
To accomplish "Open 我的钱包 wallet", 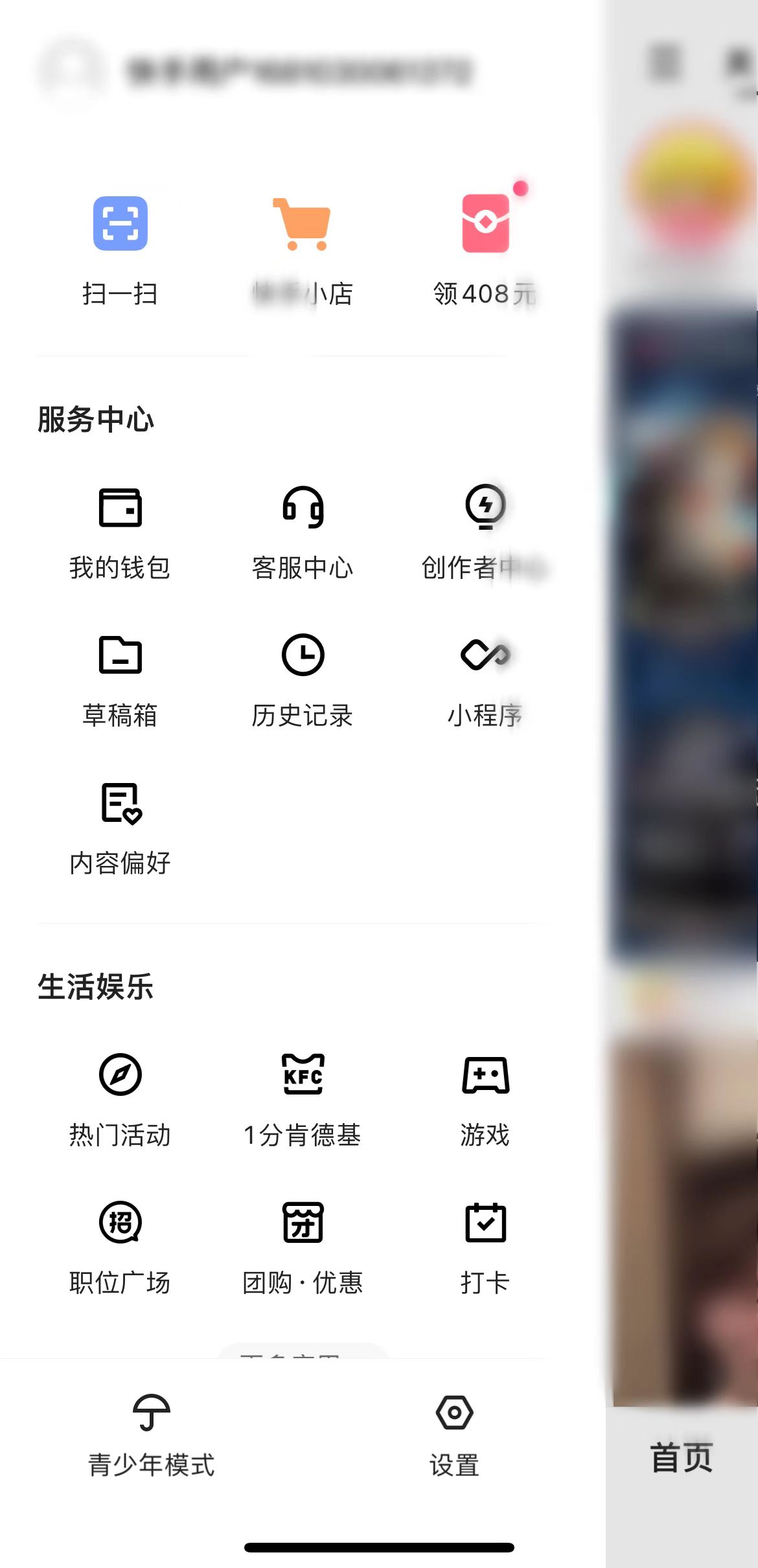I will (x=120, y=531).
